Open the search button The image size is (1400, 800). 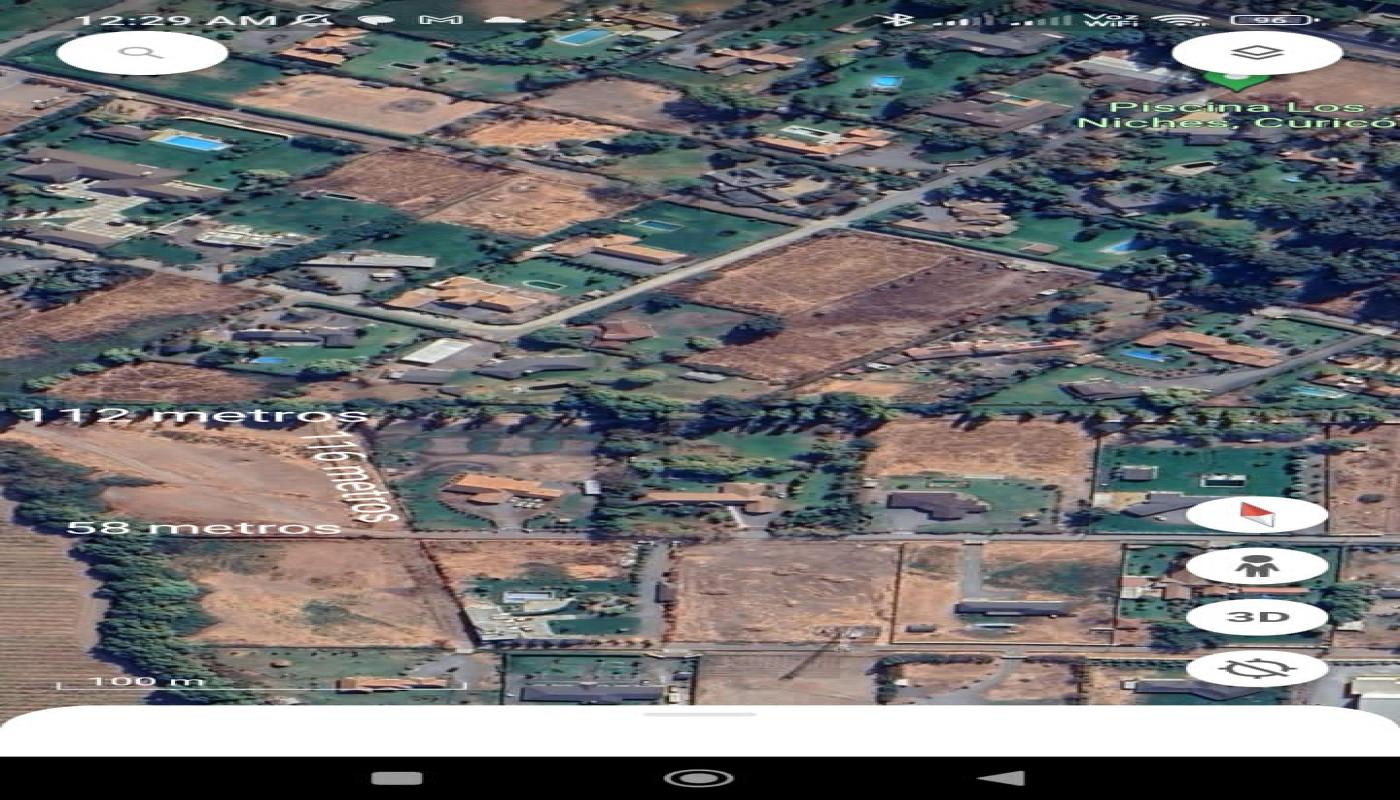142,53
